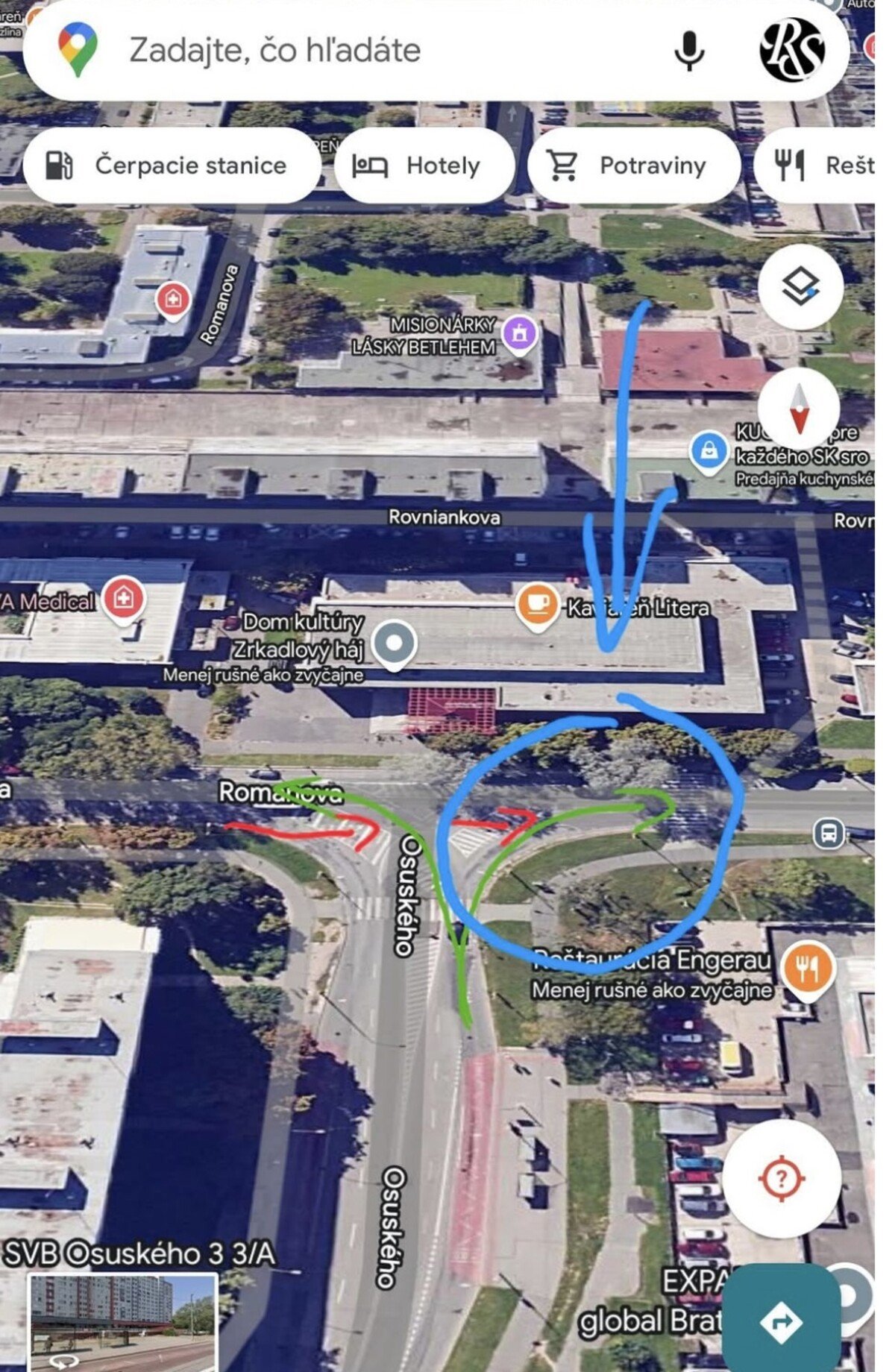This screenshot has width=895, height=1372.
Task: Start voice search with the microphone
Action: click(x=689, y=51)
